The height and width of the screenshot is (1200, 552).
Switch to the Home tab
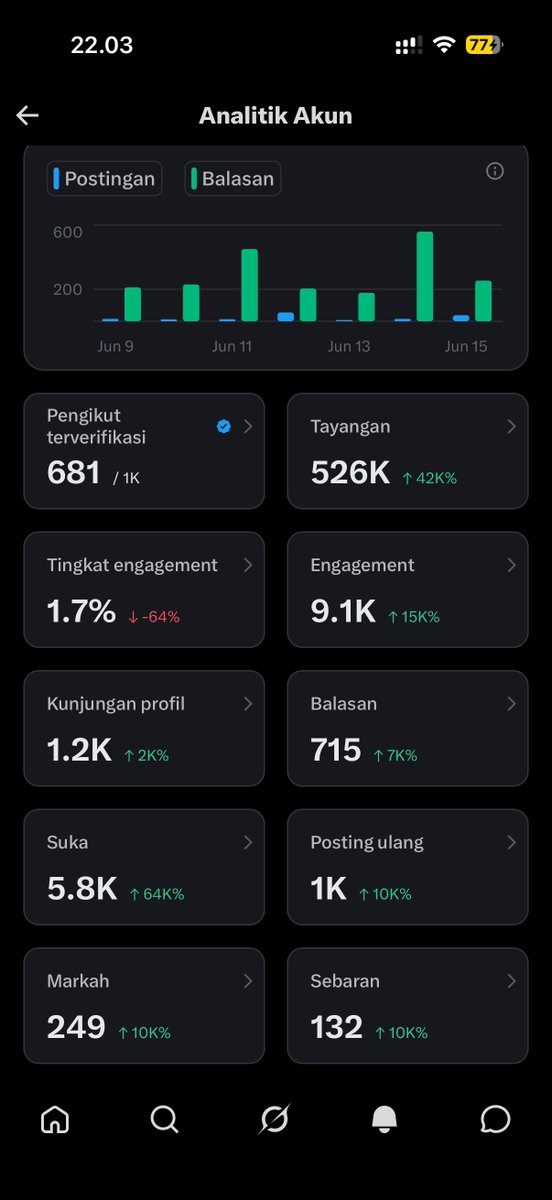point(55,1119)
